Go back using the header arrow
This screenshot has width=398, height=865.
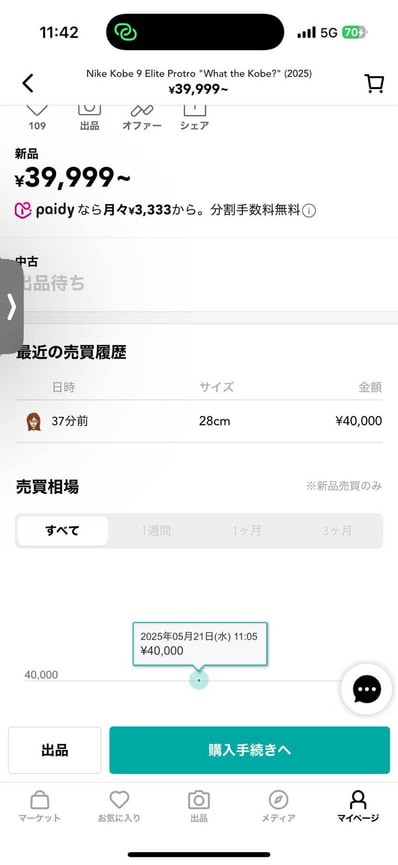(x=28, y=83)
